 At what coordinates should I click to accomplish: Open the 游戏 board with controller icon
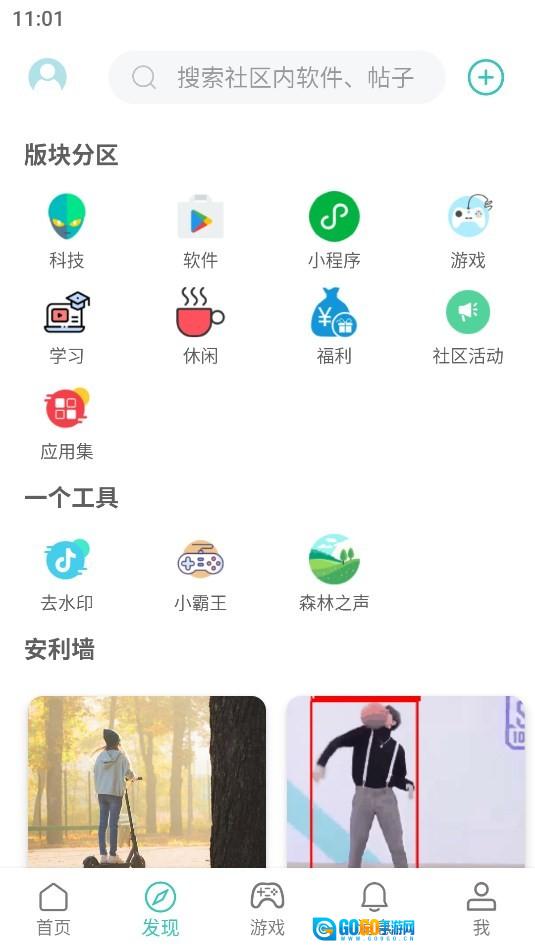[468, 231]
